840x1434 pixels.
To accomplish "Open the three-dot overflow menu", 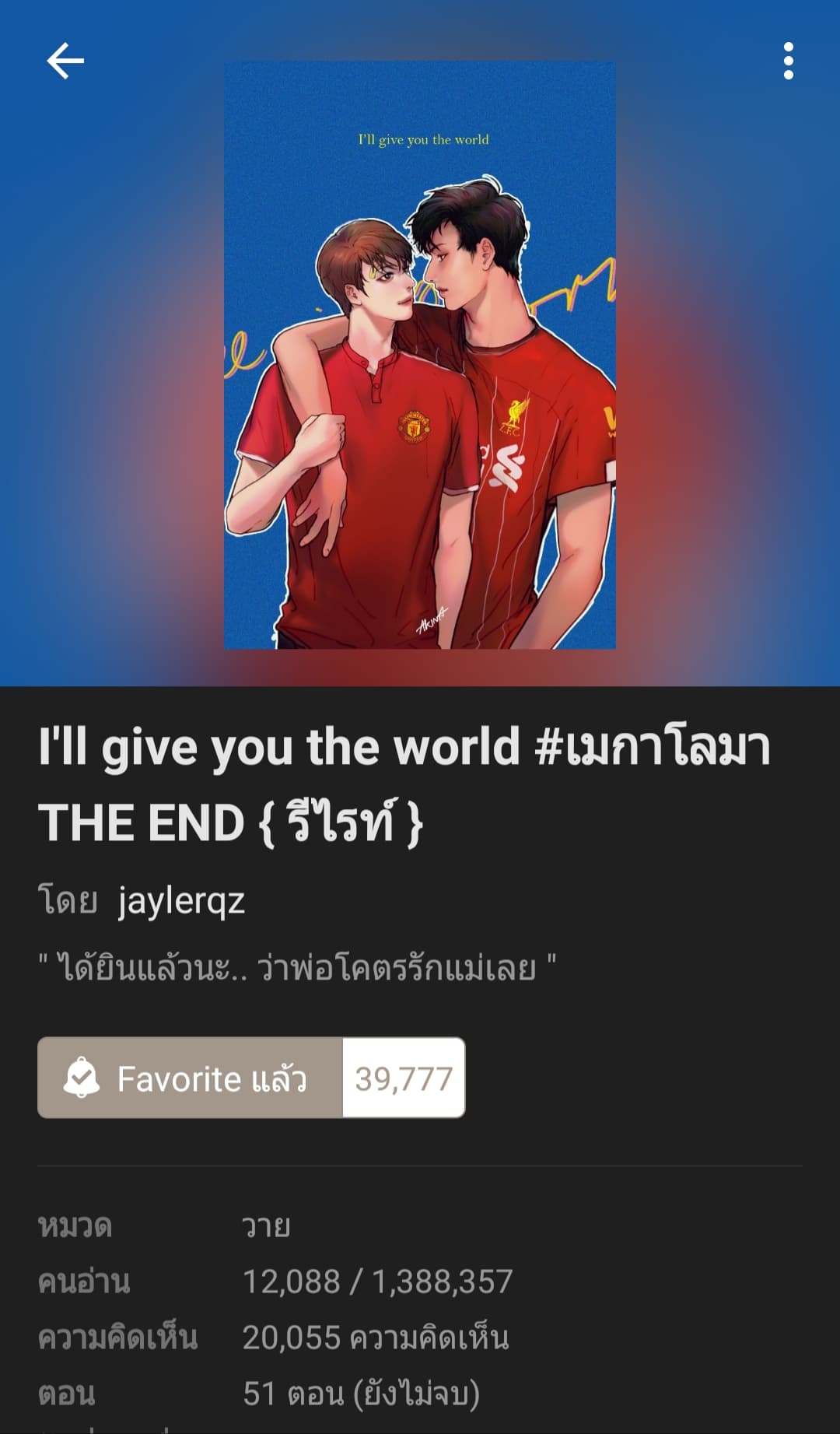I will (788, 61).
